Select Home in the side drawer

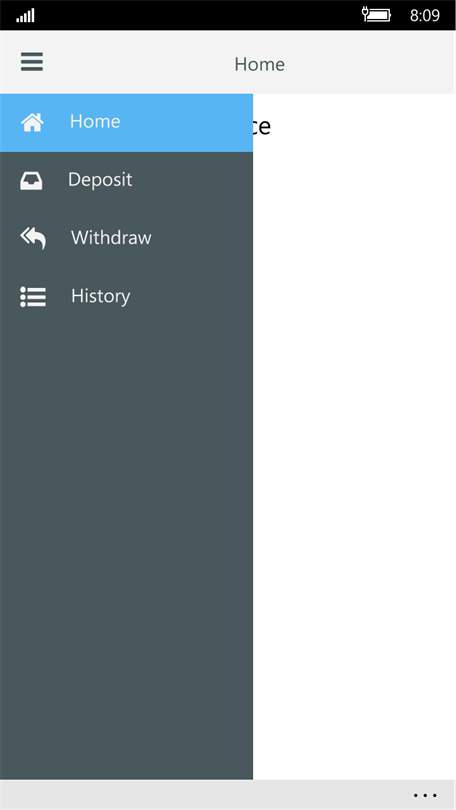[127, 122]
